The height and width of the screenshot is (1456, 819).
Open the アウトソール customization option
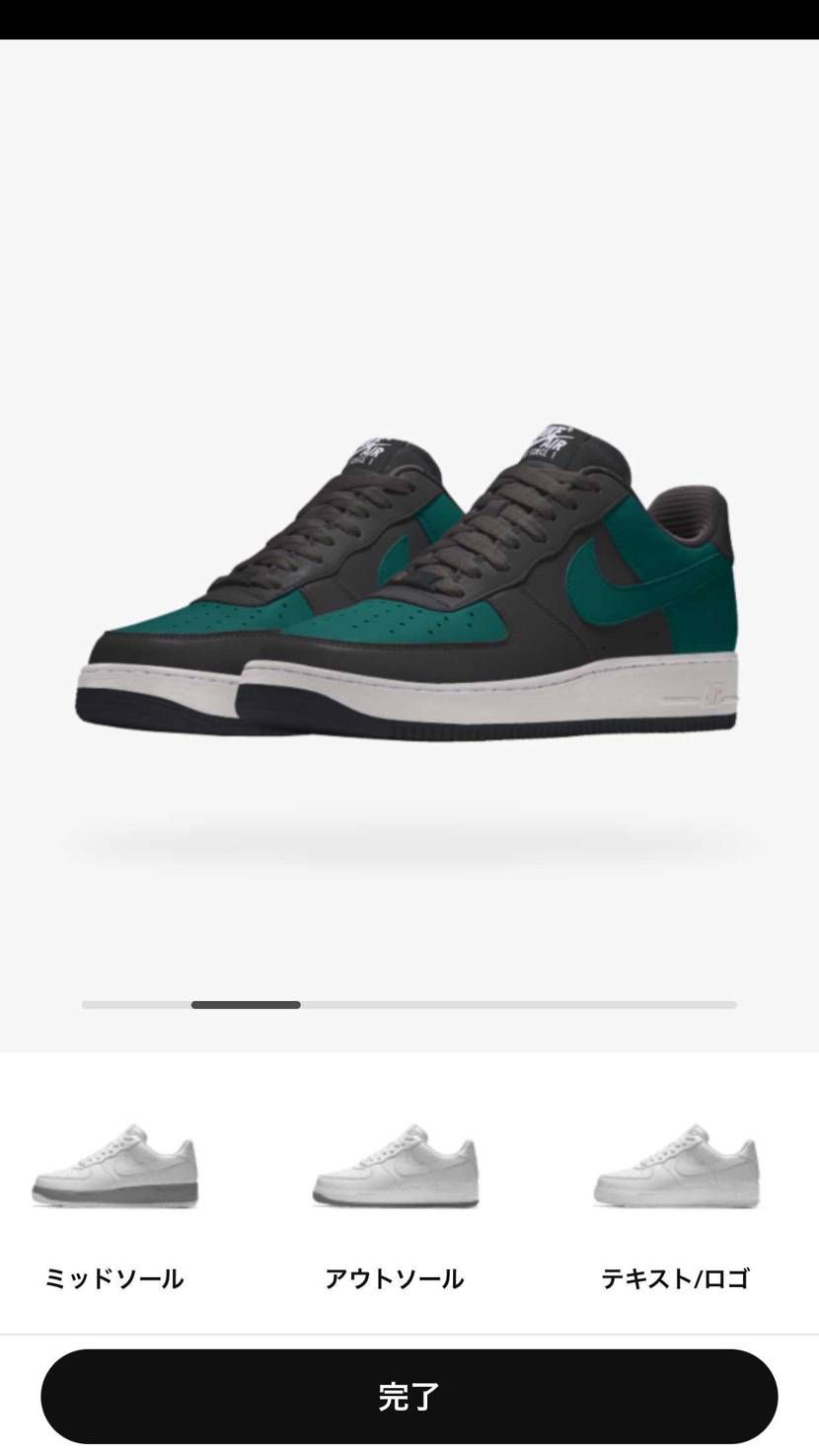(x=395, y=1205)
